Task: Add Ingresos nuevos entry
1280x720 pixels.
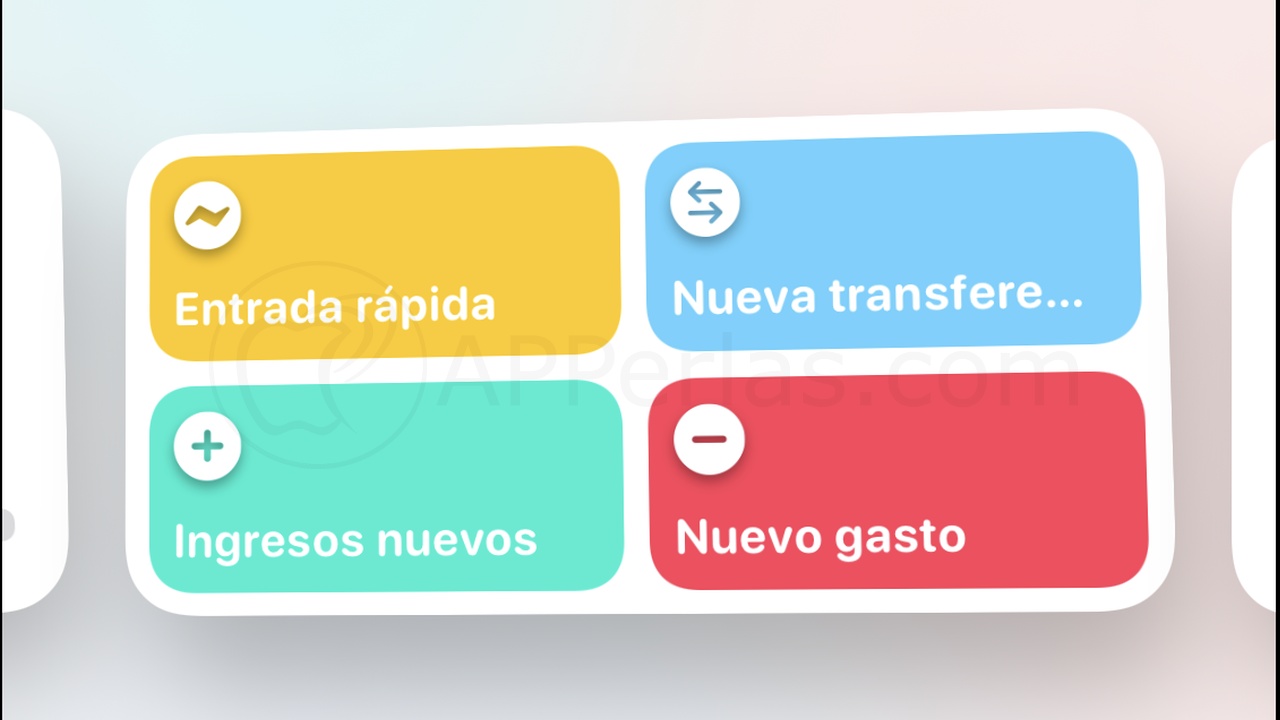Action: (x=385, y=487)
